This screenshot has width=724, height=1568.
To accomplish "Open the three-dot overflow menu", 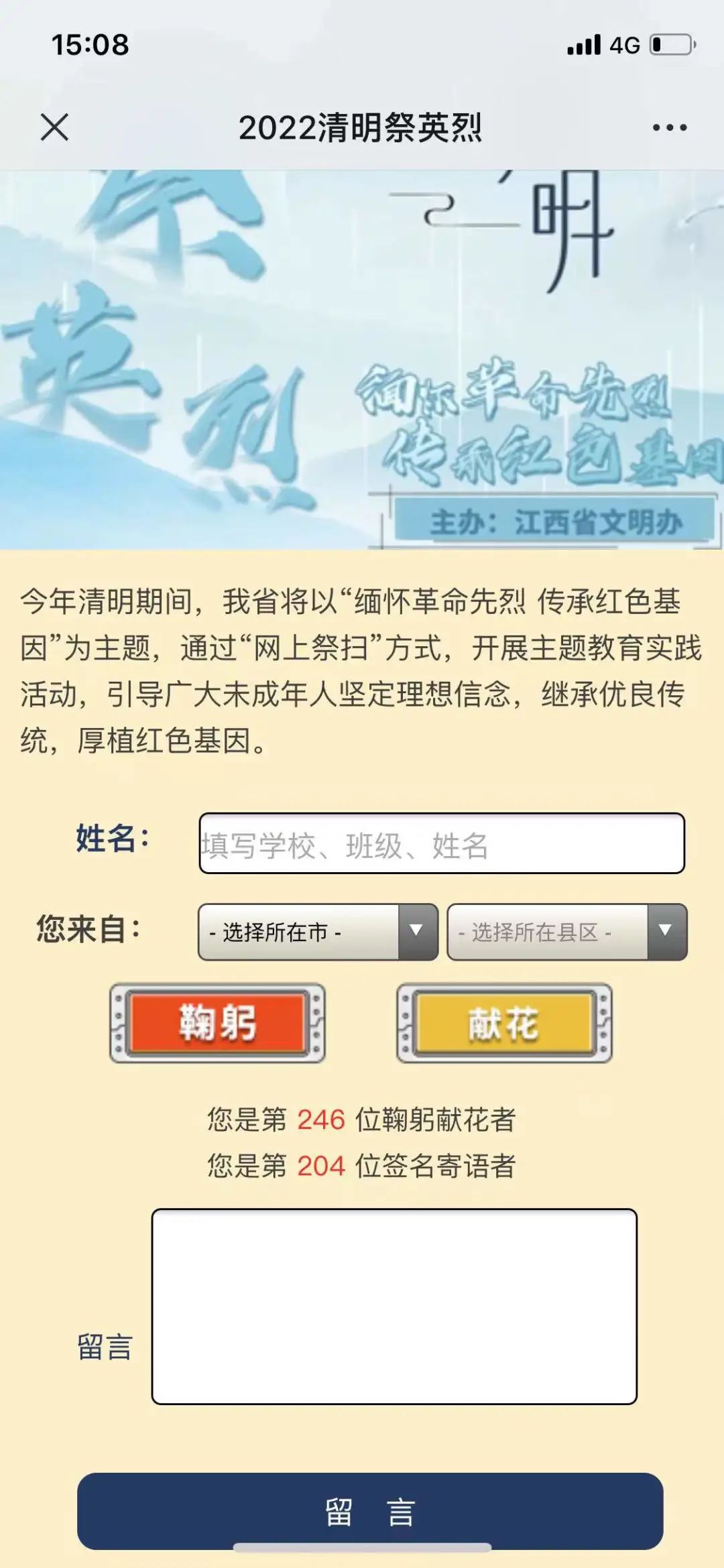I will click(670, 127).
